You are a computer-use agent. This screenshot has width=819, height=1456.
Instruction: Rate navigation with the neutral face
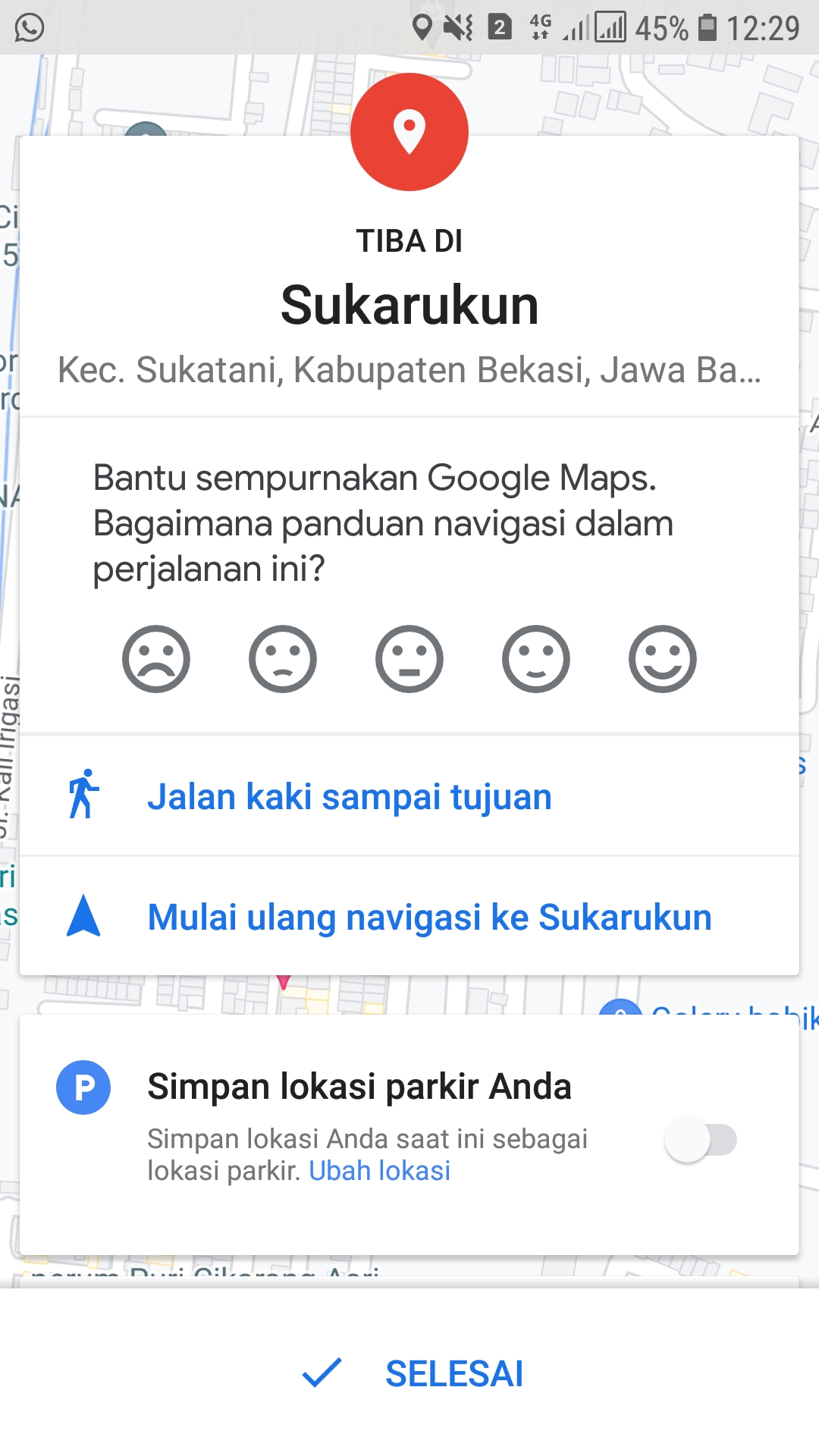(x=409, y=658)
